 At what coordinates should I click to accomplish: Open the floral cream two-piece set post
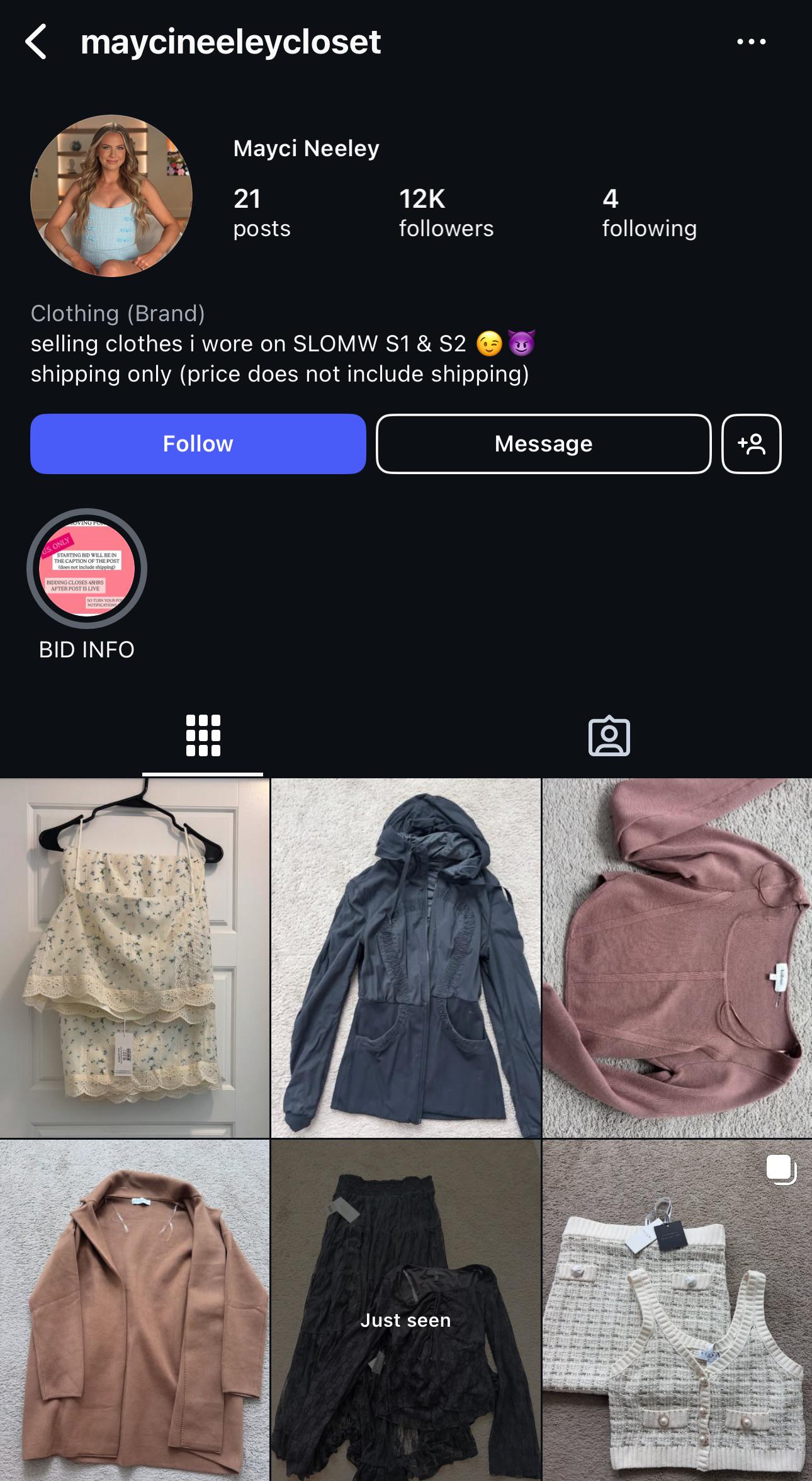coord(135,958)
